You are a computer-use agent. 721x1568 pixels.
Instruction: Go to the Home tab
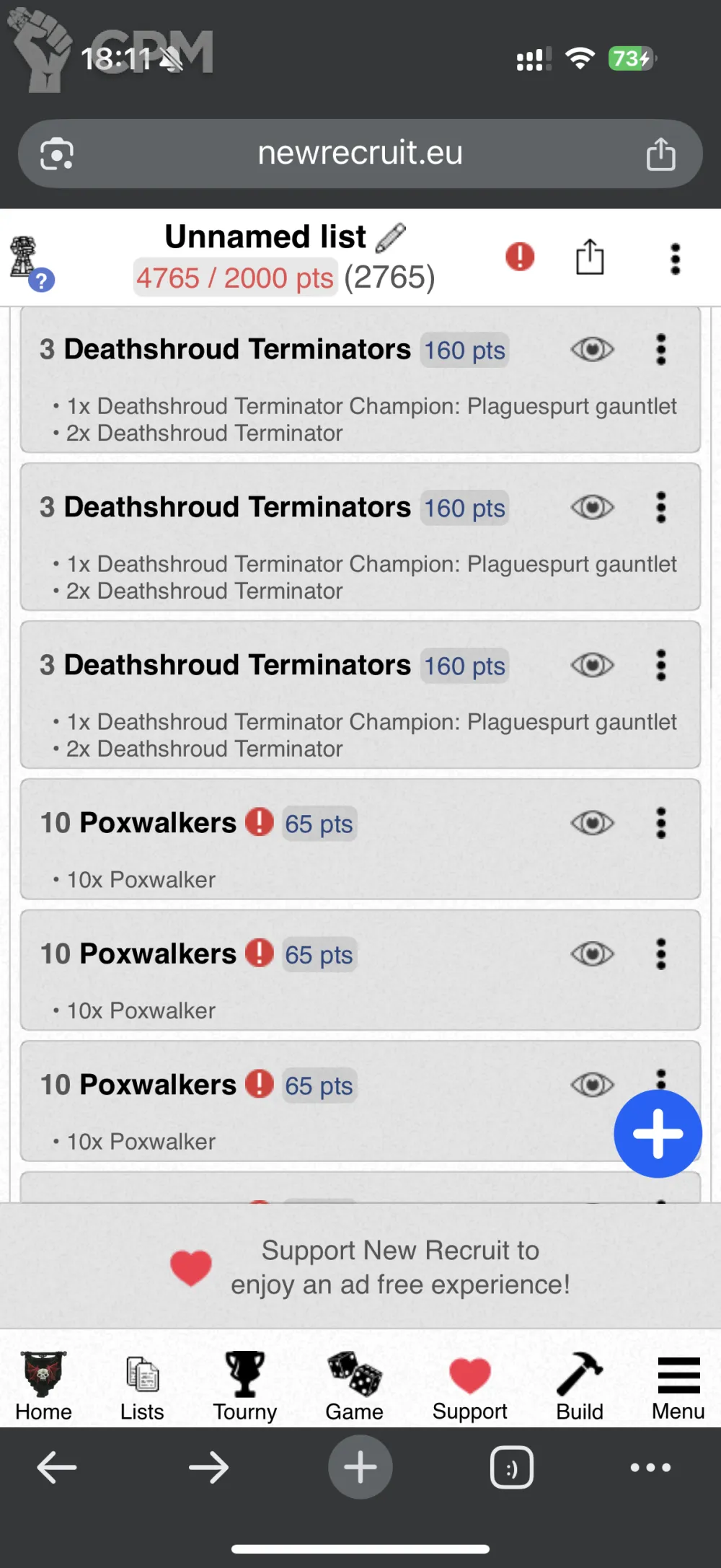(x=43, y=1386)
